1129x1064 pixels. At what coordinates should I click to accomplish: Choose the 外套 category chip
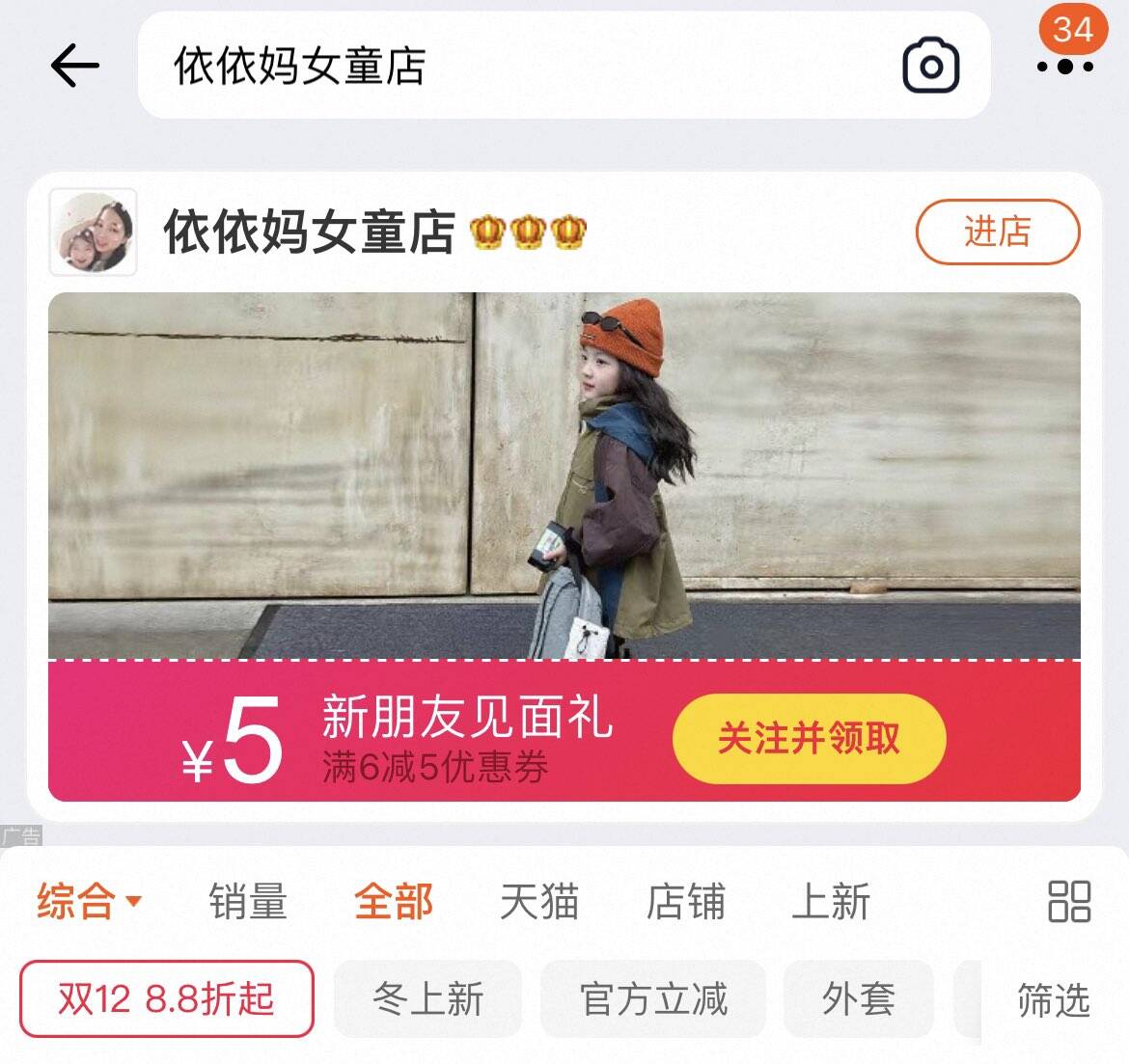point(858,998)
